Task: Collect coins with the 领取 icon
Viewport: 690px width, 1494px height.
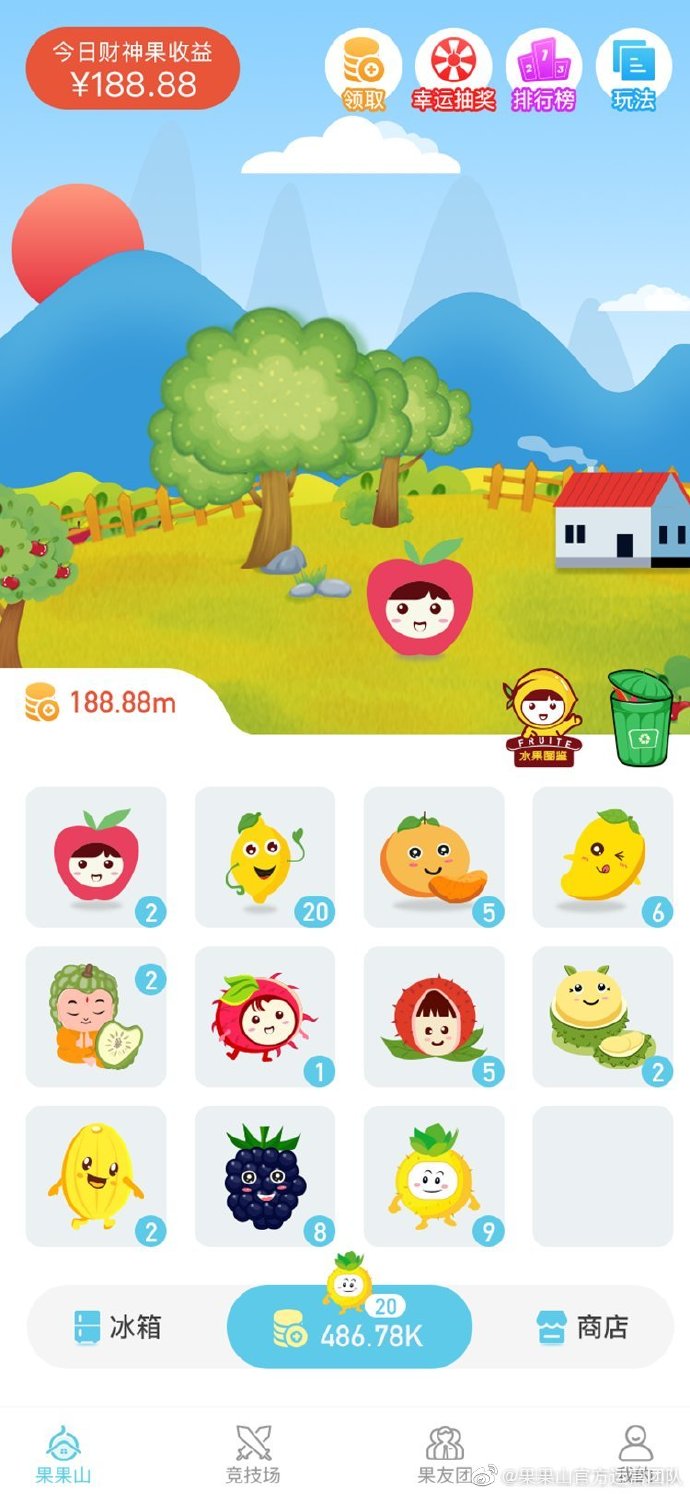Action: coord(363,70)
